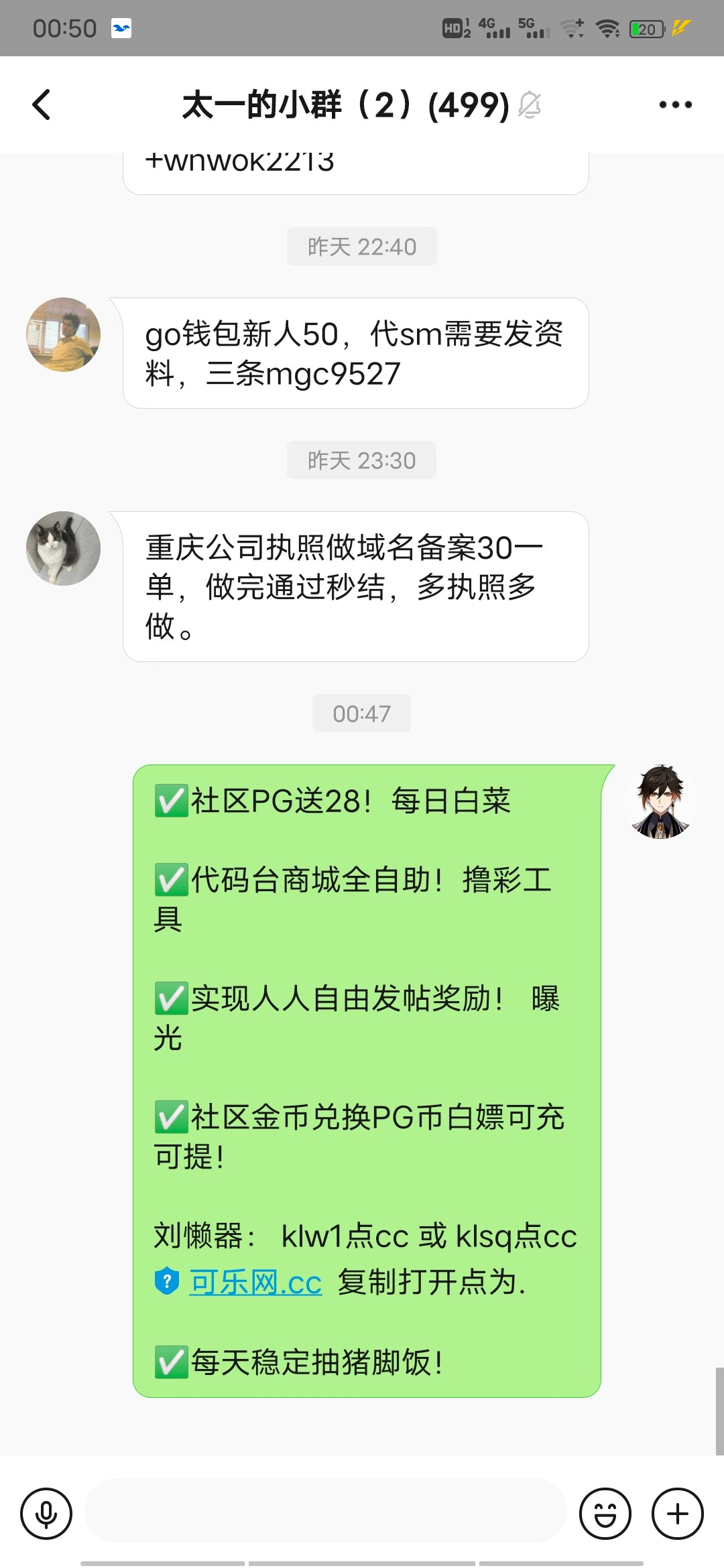Viewport: 724px width, 1568px height.
Task: View profile of the cat avatar sender
Action: coord(64,549)
